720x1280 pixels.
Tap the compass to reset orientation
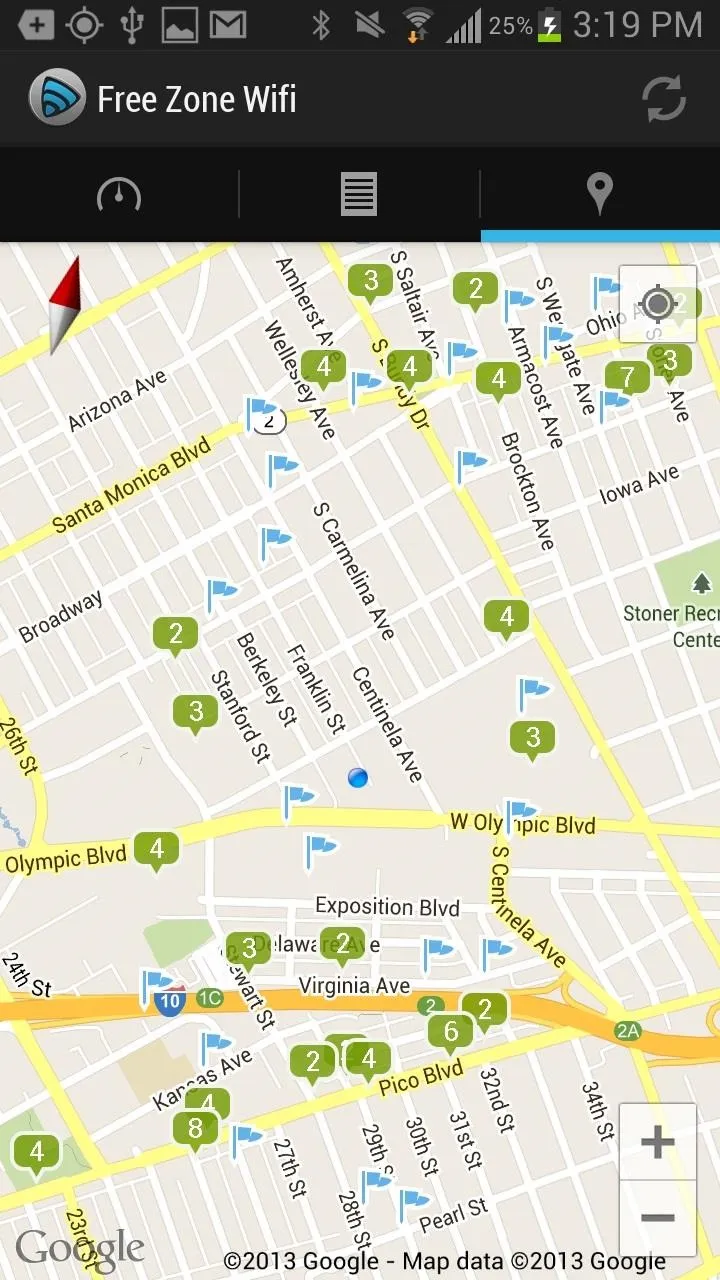pyautogui.click(x=65, y=305)
